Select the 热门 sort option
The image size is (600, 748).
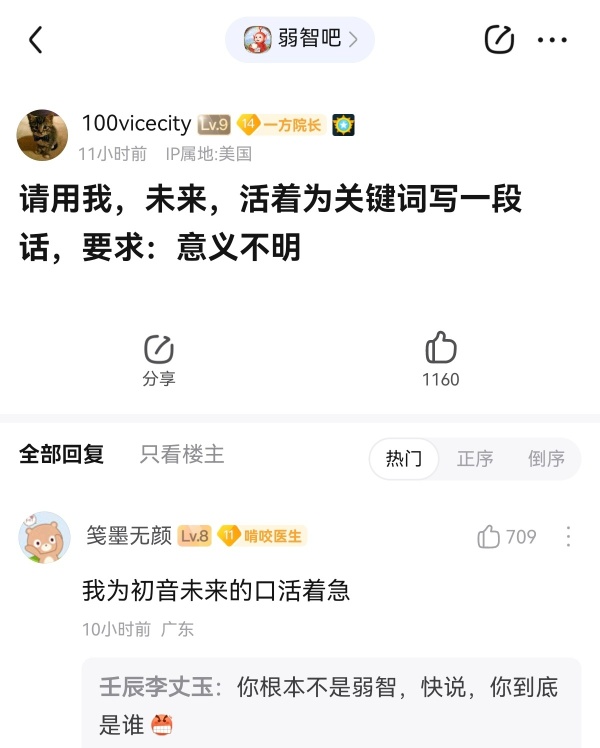[404, 458]
